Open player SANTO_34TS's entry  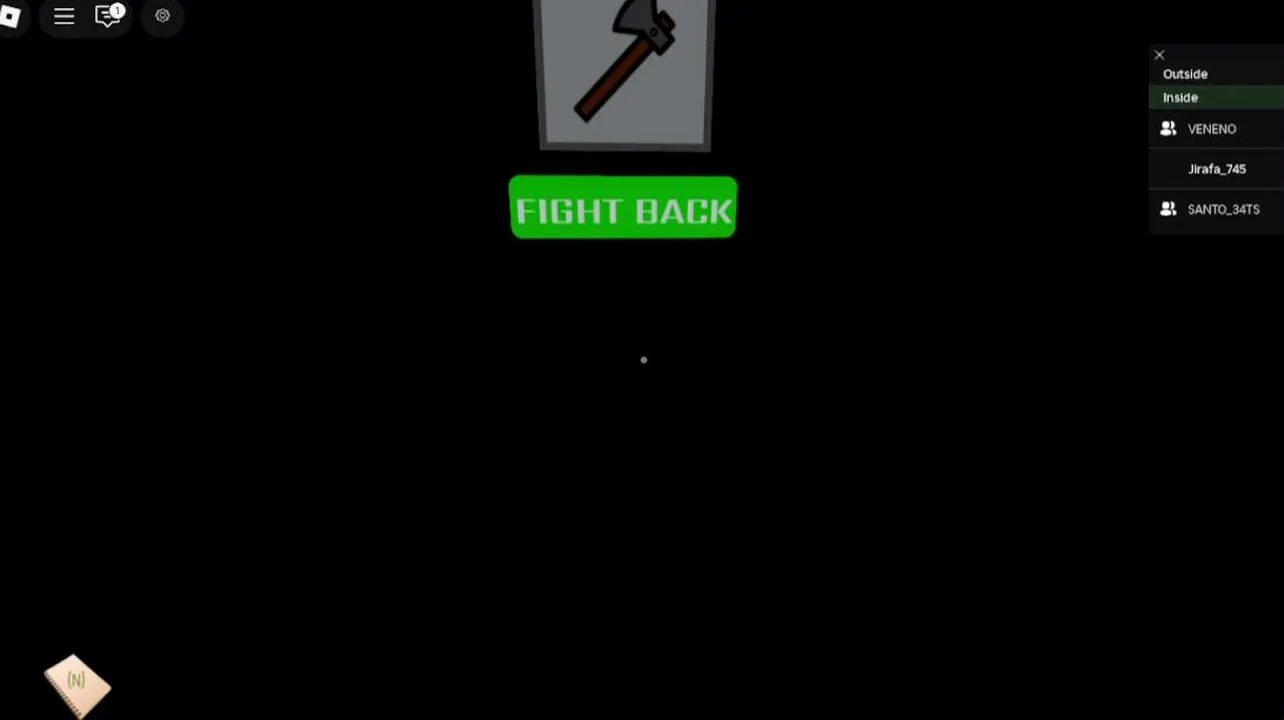1222,209
